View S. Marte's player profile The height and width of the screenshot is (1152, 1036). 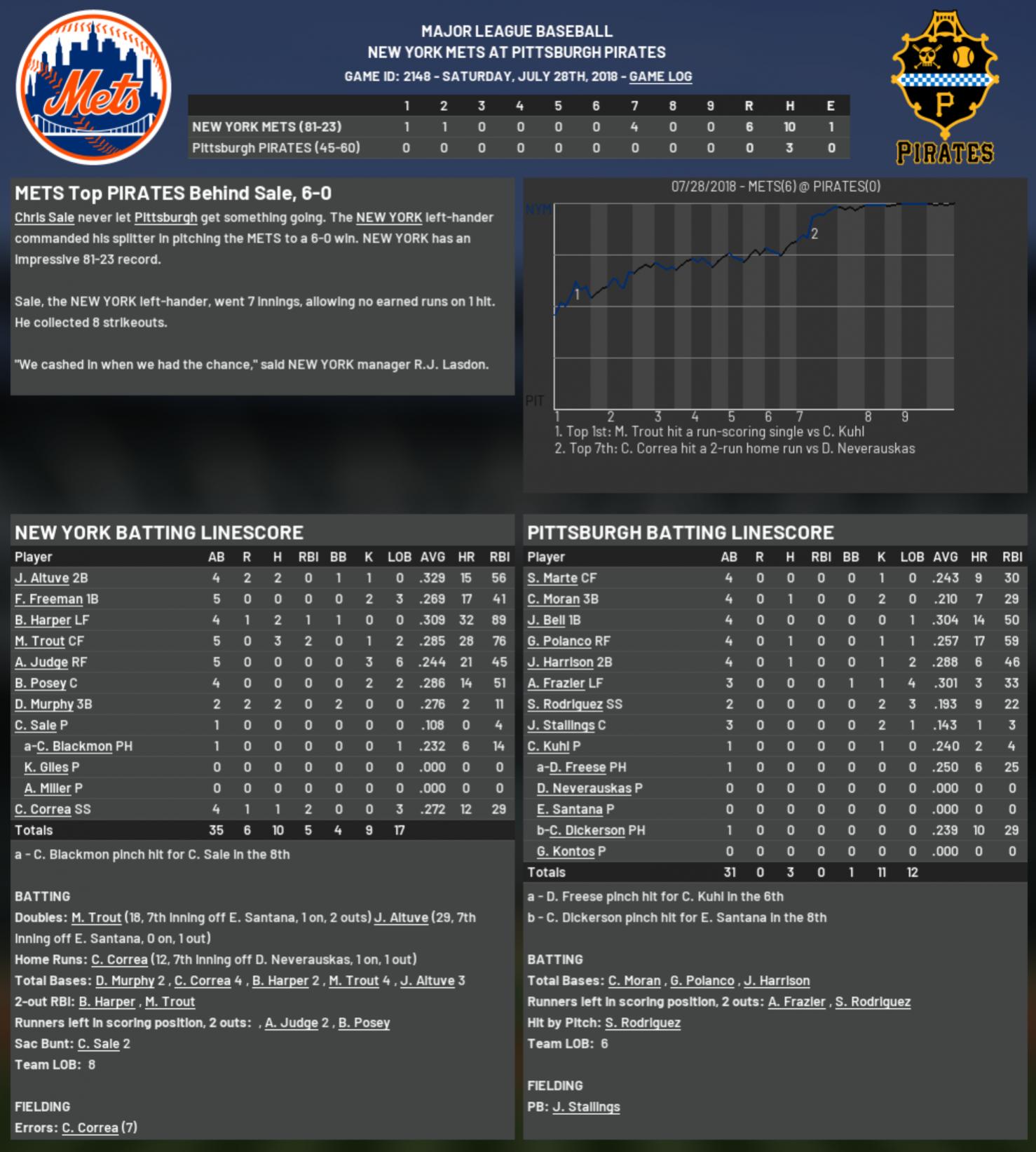tap(552, 578)
